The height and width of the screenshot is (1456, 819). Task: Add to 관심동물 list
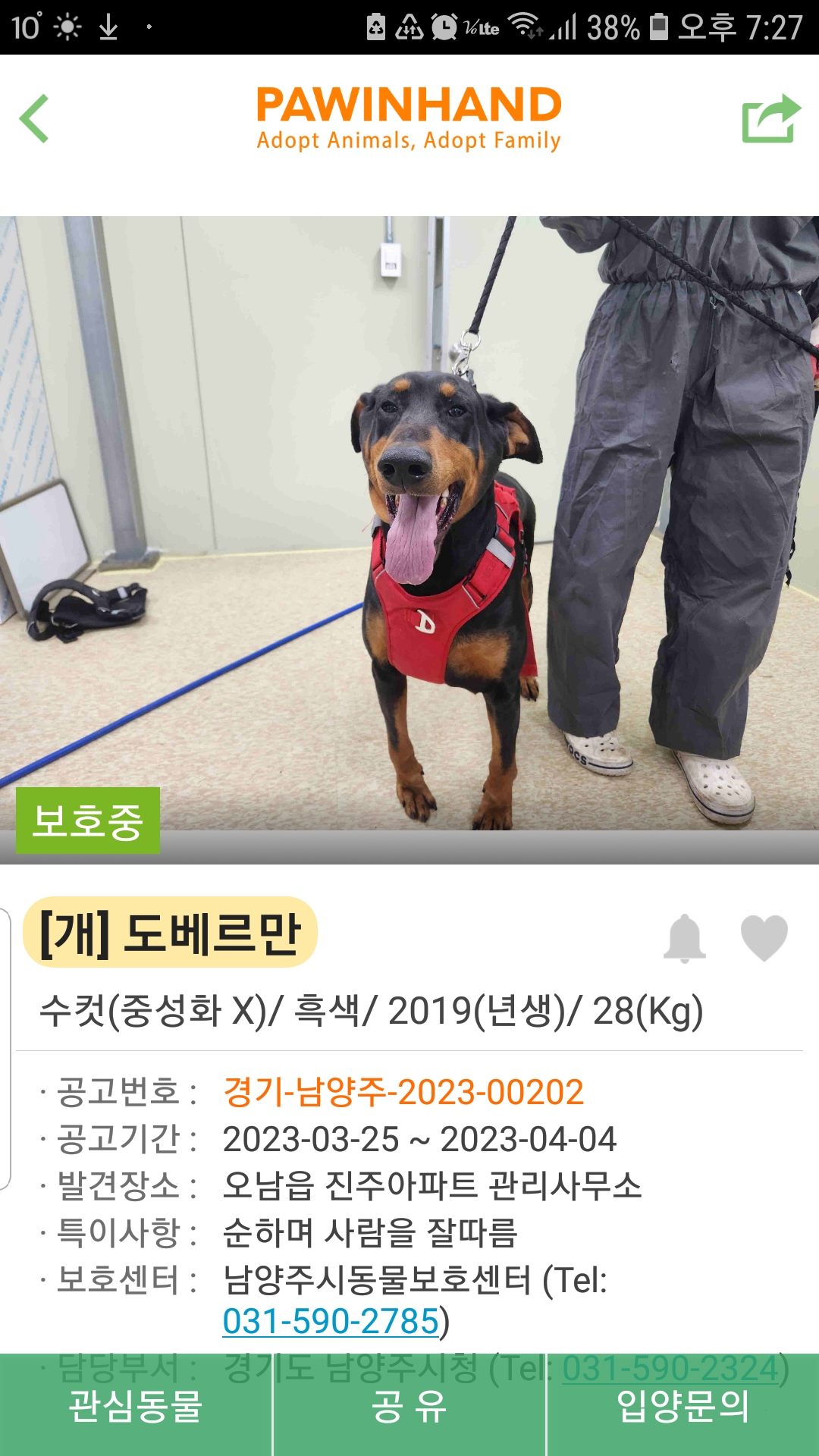(x=136, y=1406)
